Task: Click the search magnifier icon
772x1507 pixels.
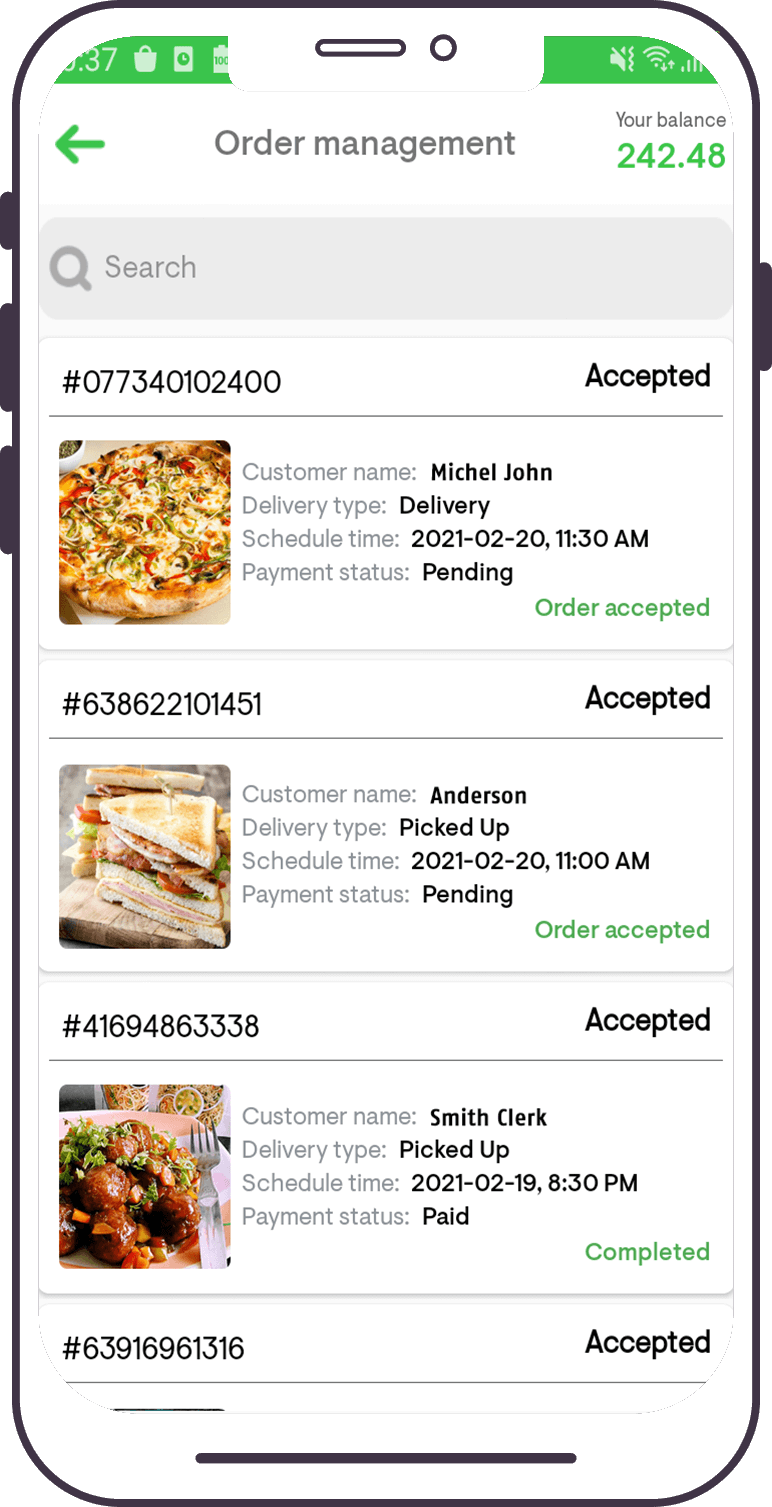Action: click(69, 268)
